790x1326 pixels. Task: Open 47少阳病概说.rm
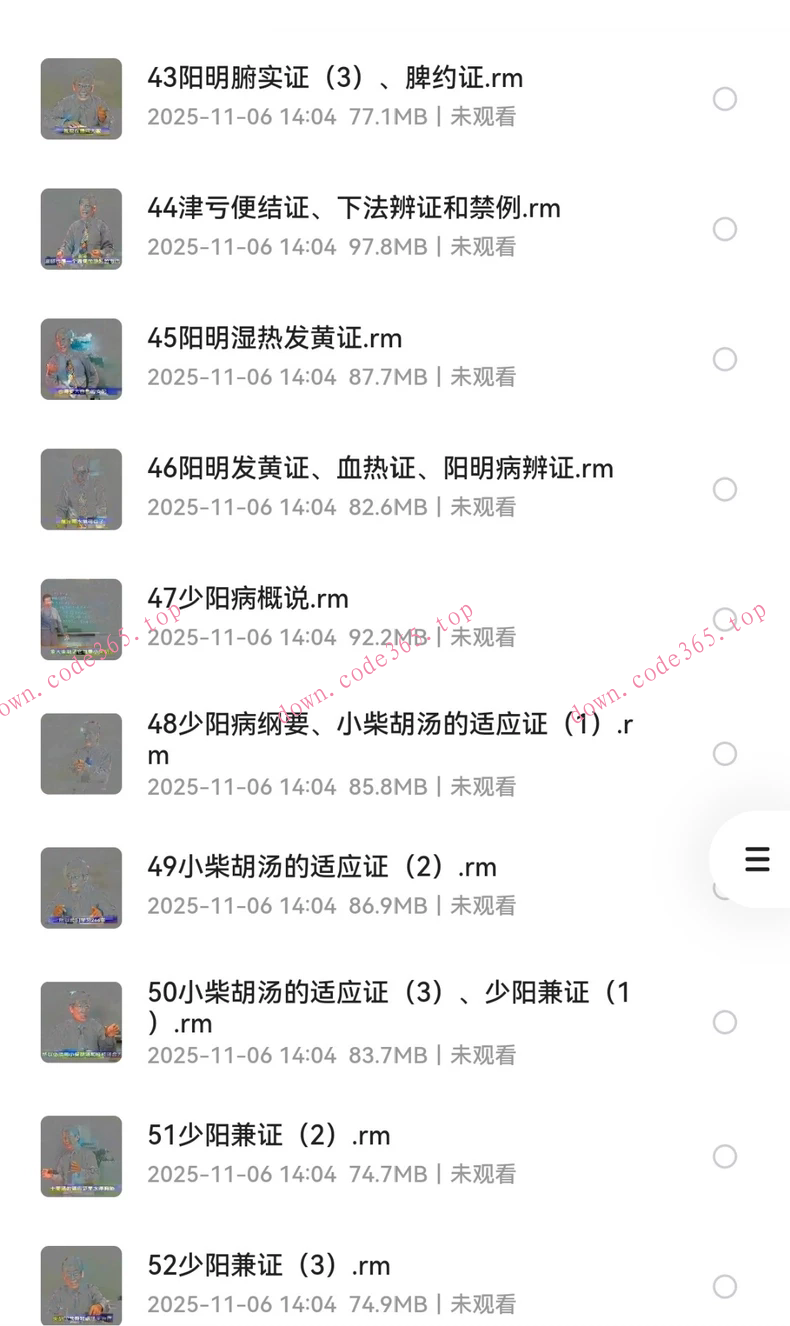246,599
